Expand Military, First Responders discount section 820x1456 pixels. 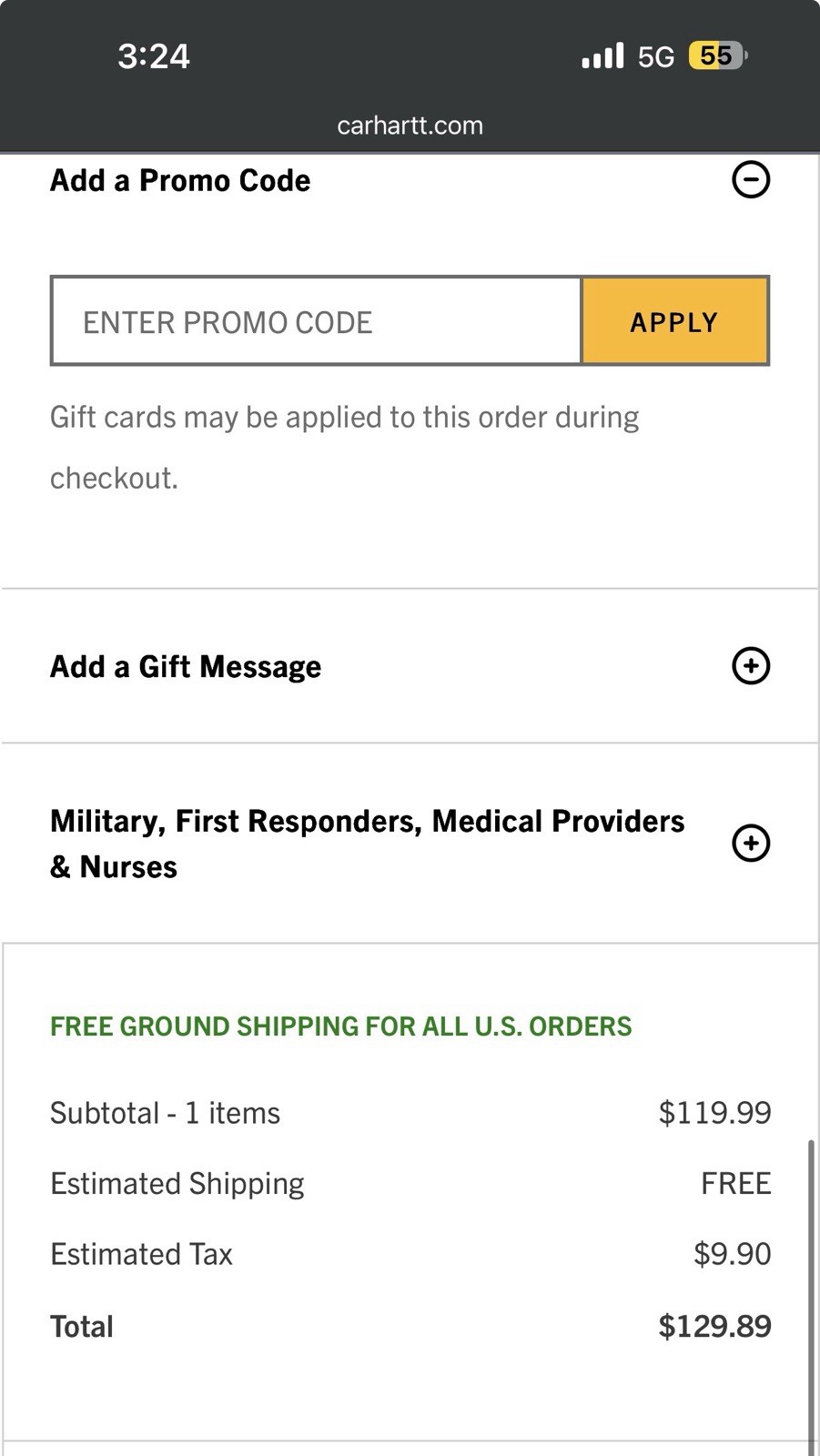click(750, 843)
